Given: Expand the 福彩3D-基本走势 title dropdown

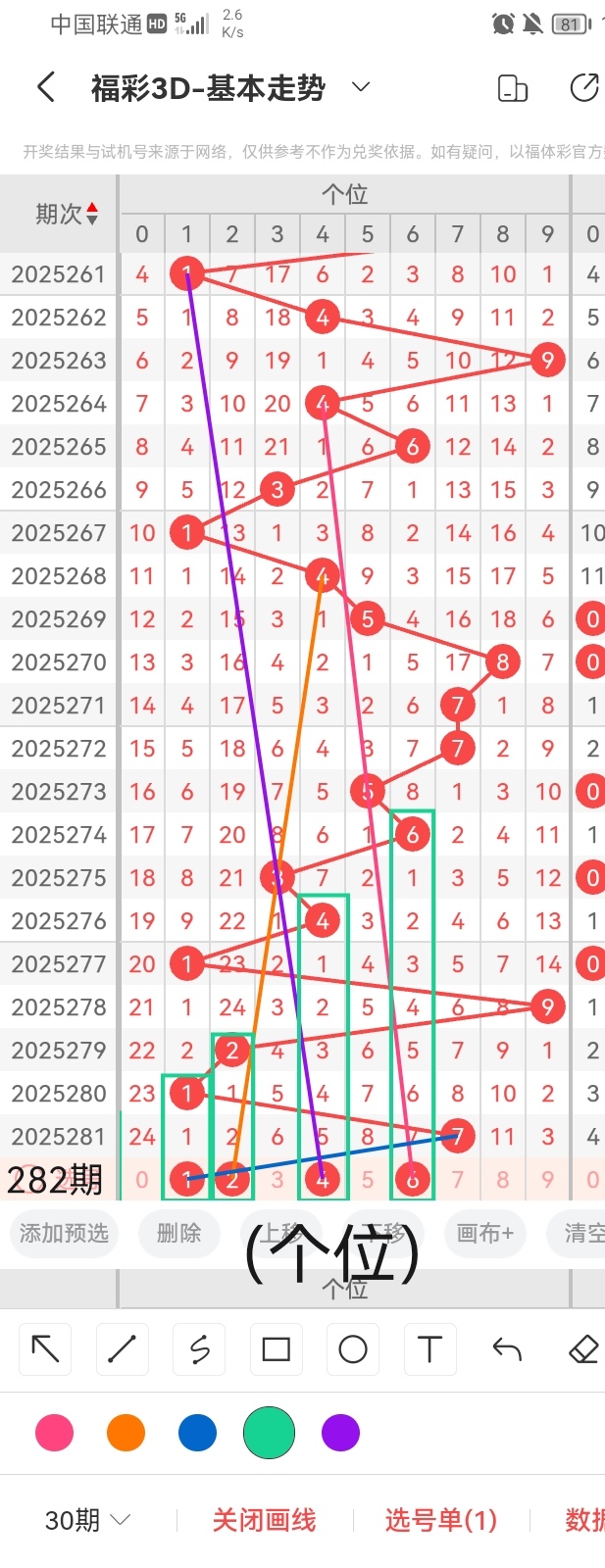Looking at the screenshot, I should (x=361, y=87).
